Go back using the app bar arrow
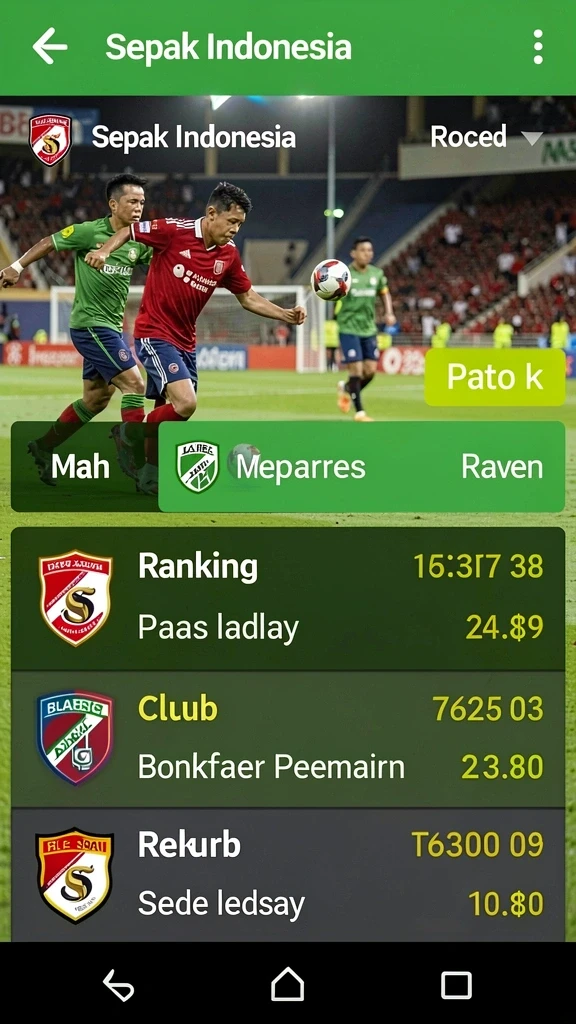This screenshot has width=576, height=1024. click(50, 46)
